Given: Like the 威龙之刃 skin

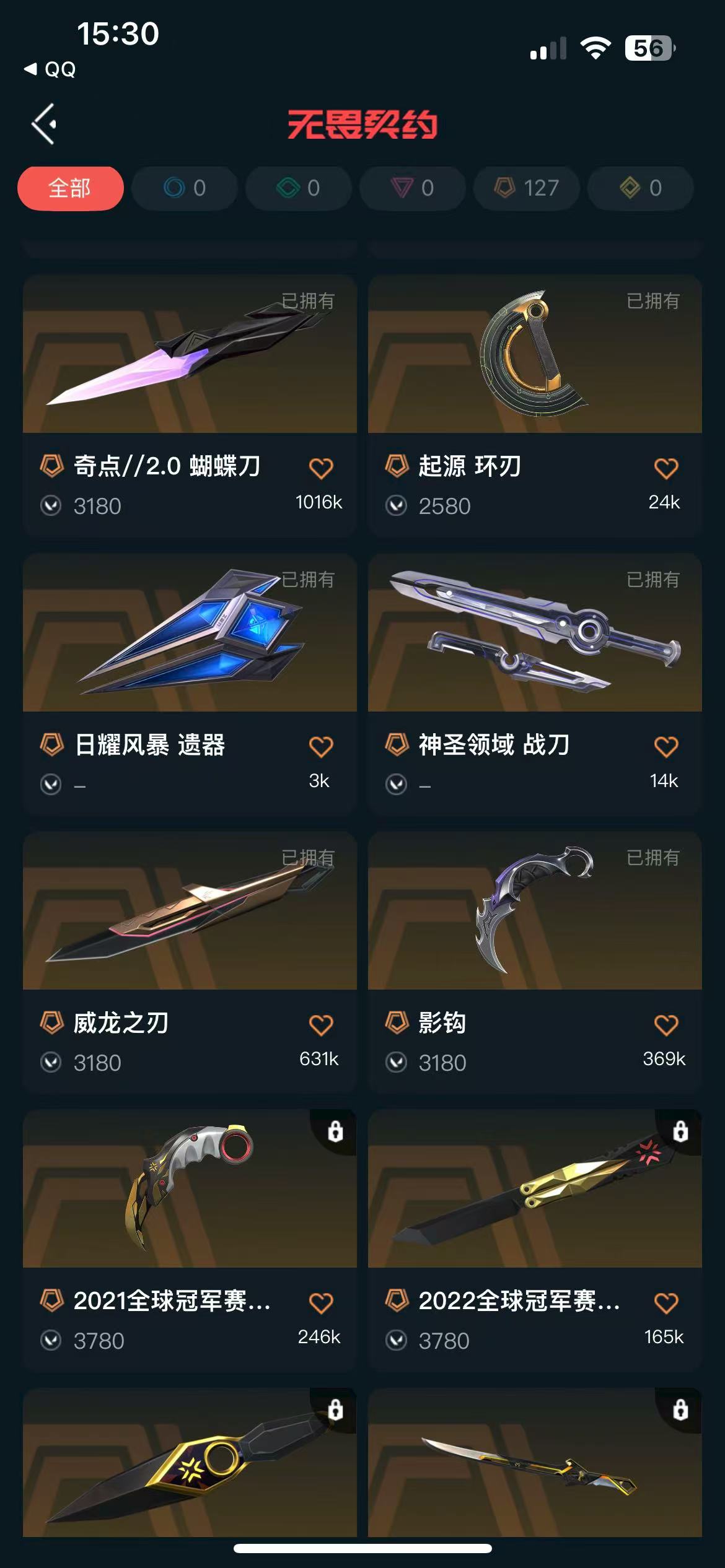Looking at the screenshot, I should pos(321,1025).
